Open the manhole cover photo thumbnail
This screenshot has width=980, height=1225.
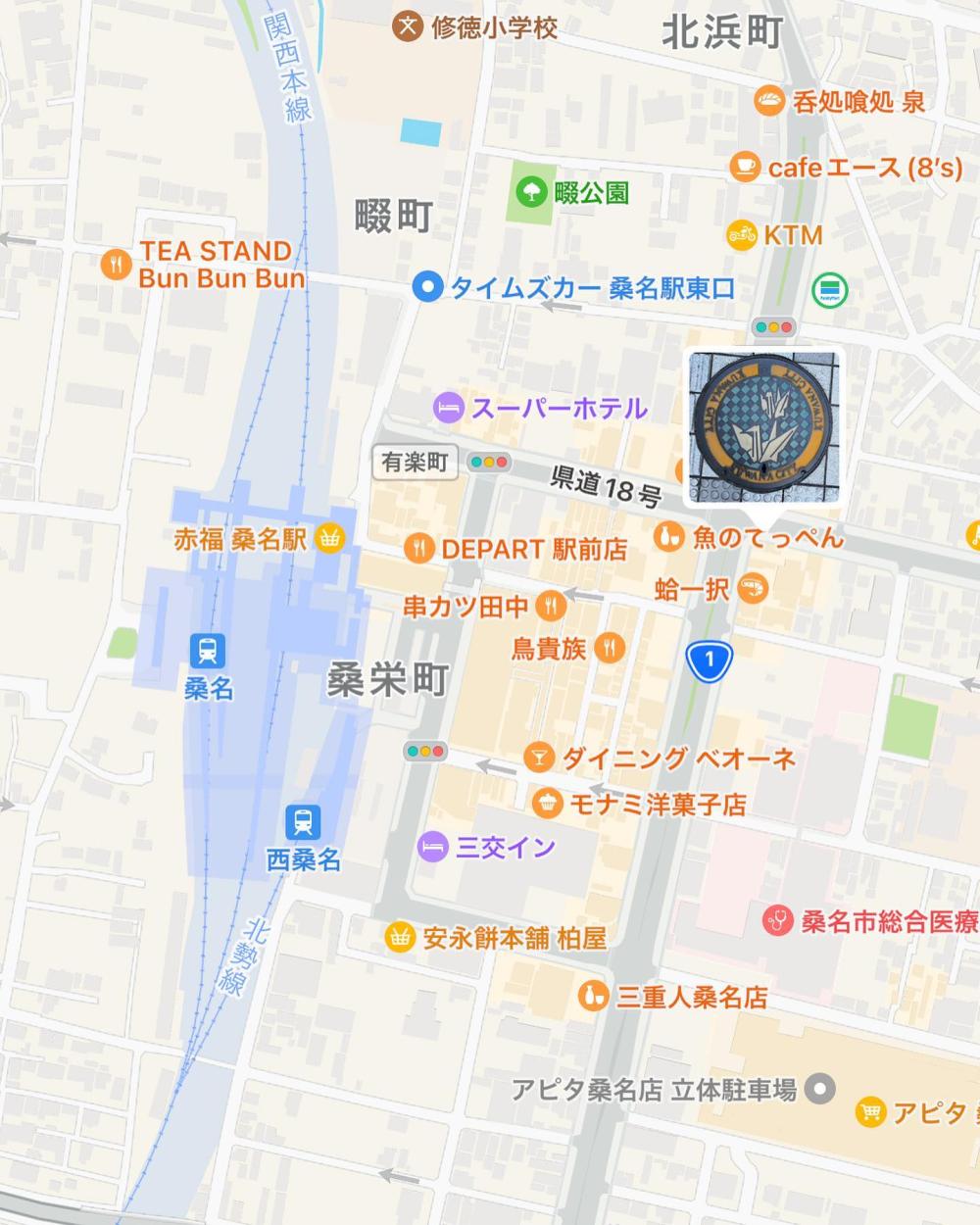click(764, 428)
